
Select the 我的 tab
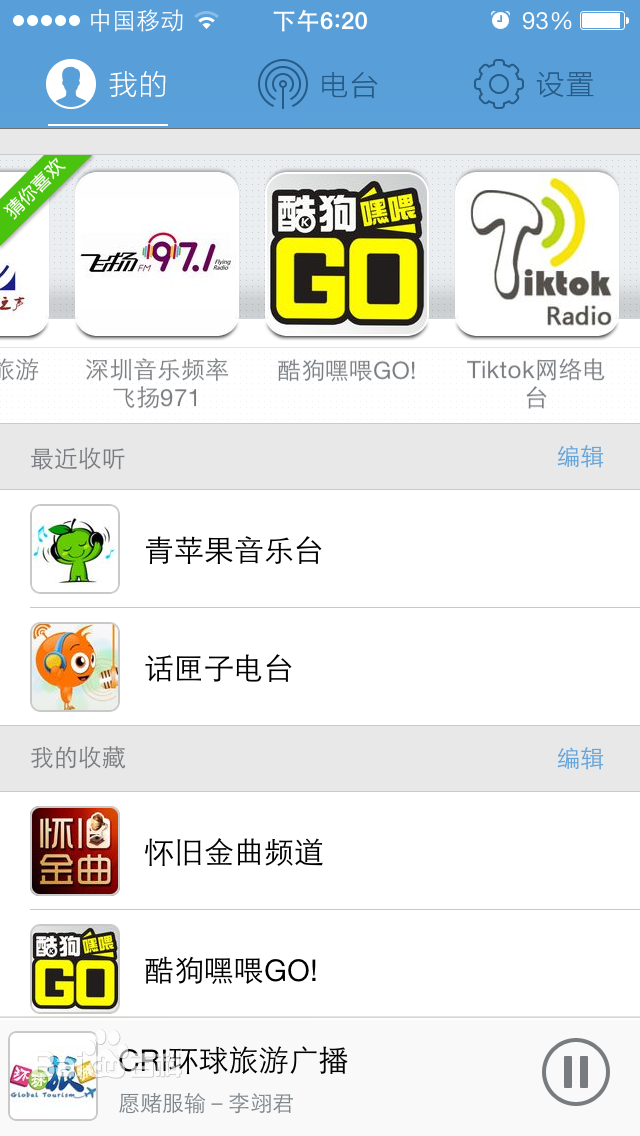coord(107,85)
